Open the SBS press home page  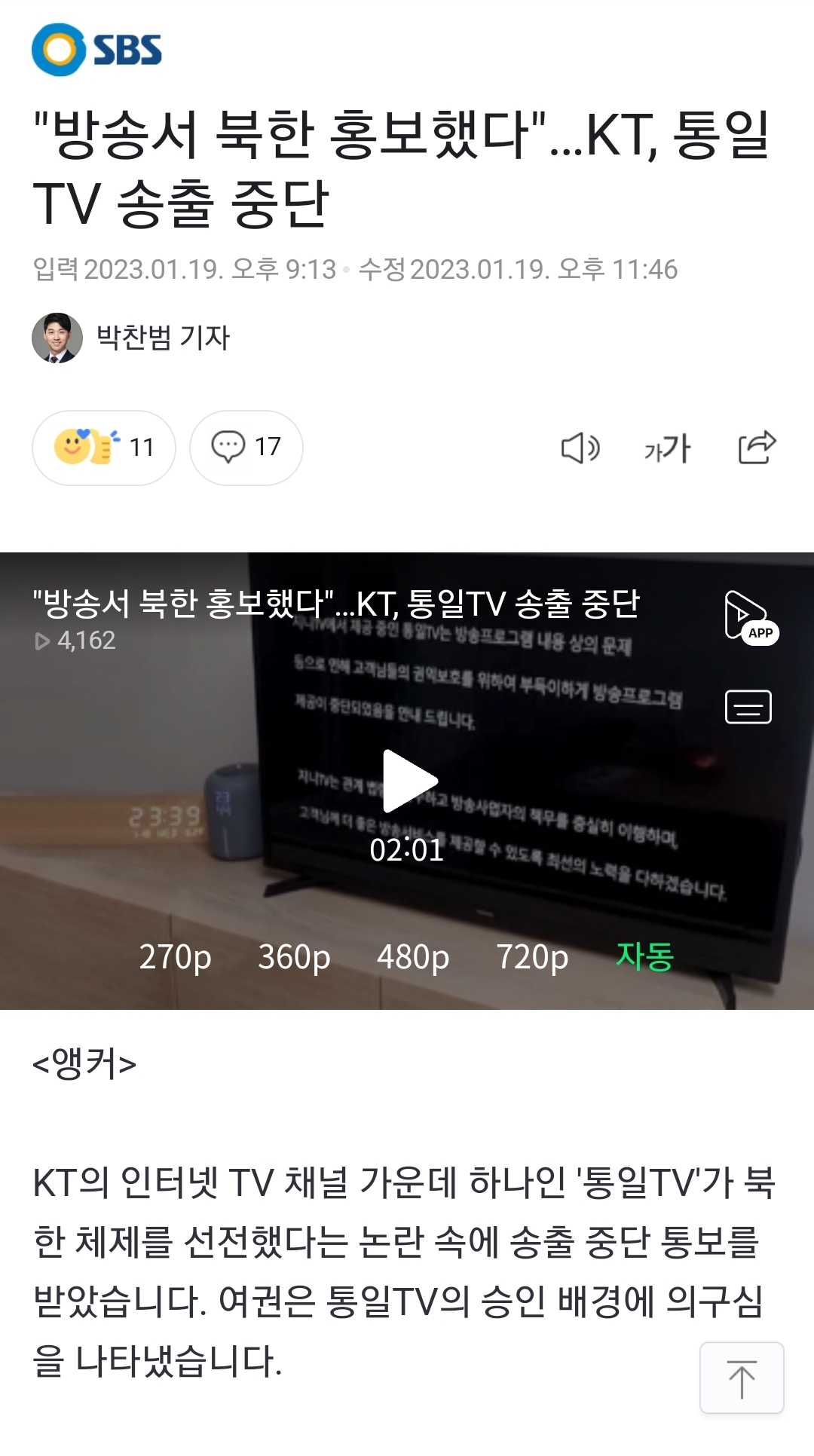pos(96,50)
